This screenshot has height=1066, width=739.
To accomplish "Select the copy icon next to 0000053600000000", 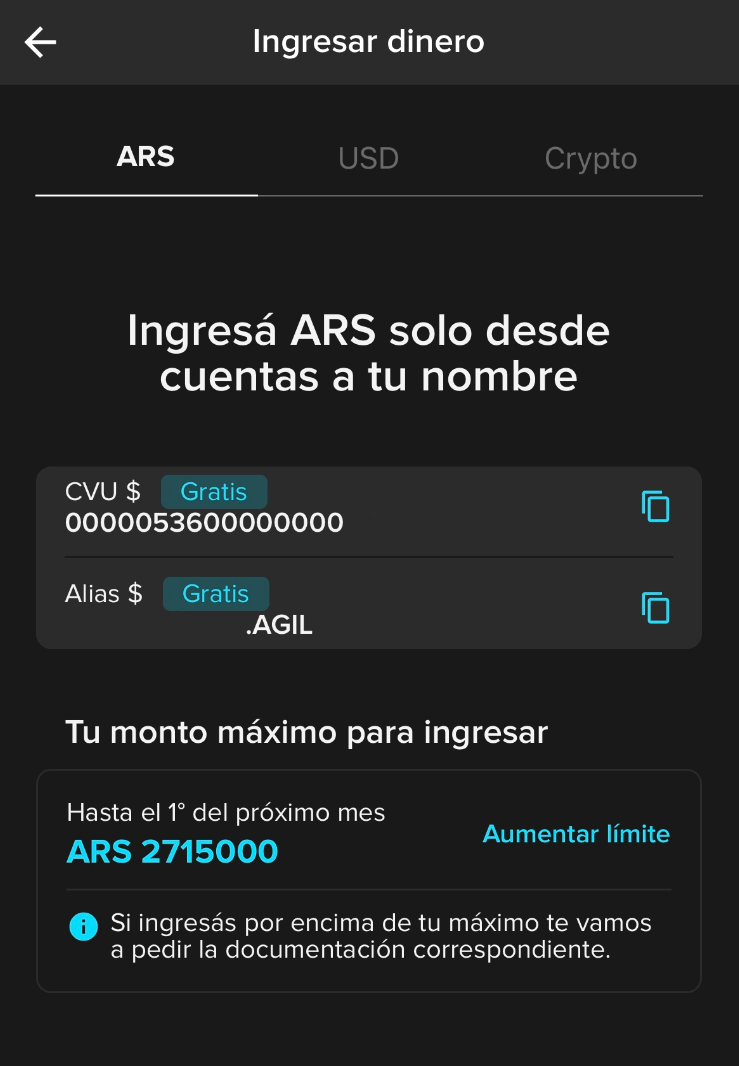I will (655, 507).
